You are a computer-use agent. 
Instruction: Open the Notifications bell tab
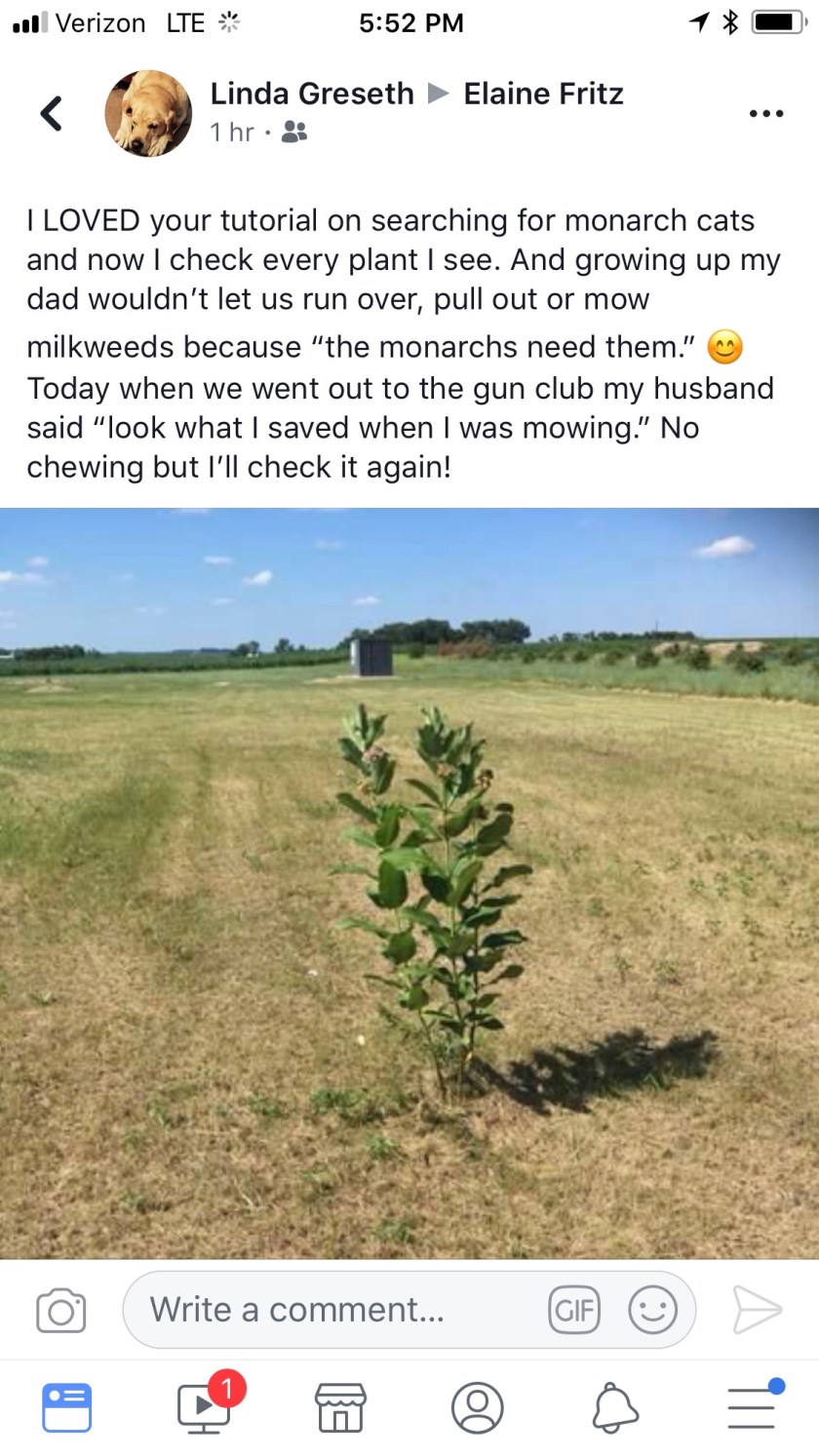(615, 1407)
